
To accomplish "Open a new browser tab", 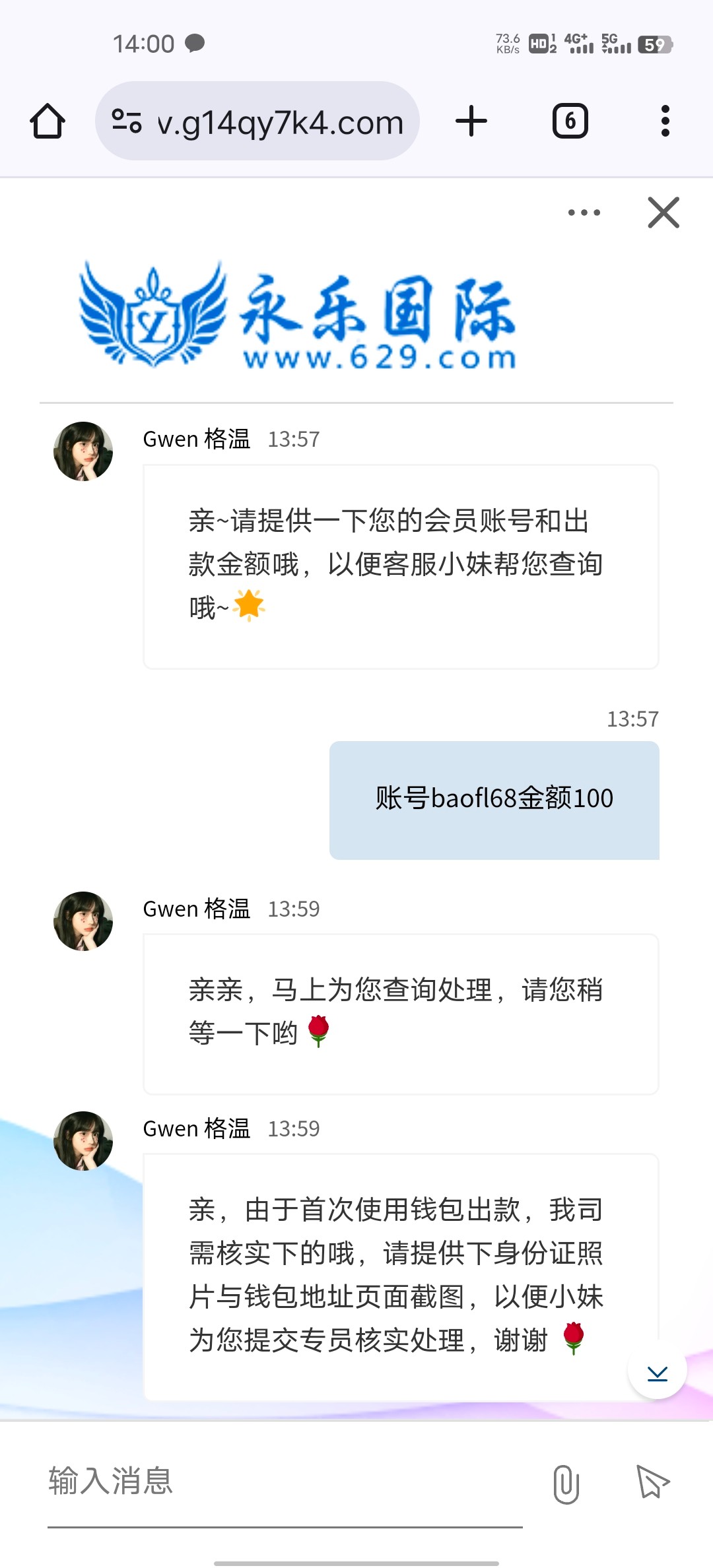I will (471, 121).
